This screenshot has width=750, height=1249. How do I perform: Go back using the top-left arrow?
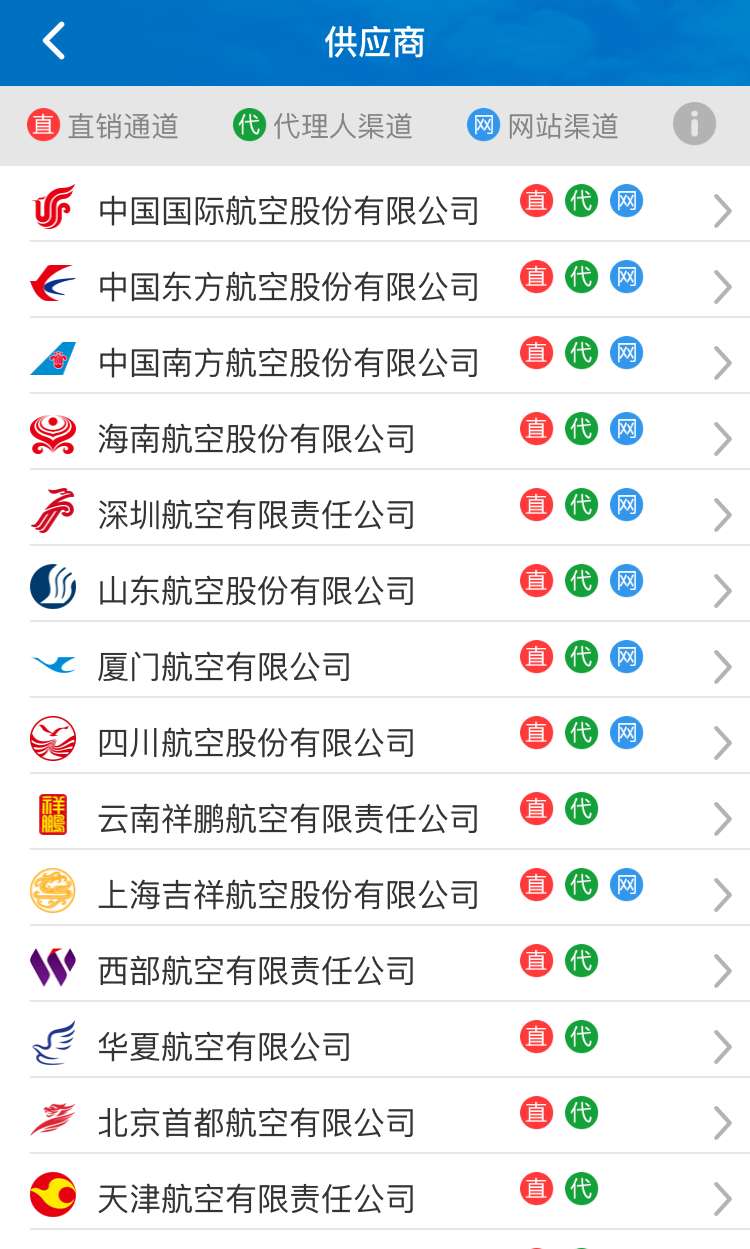54,42
